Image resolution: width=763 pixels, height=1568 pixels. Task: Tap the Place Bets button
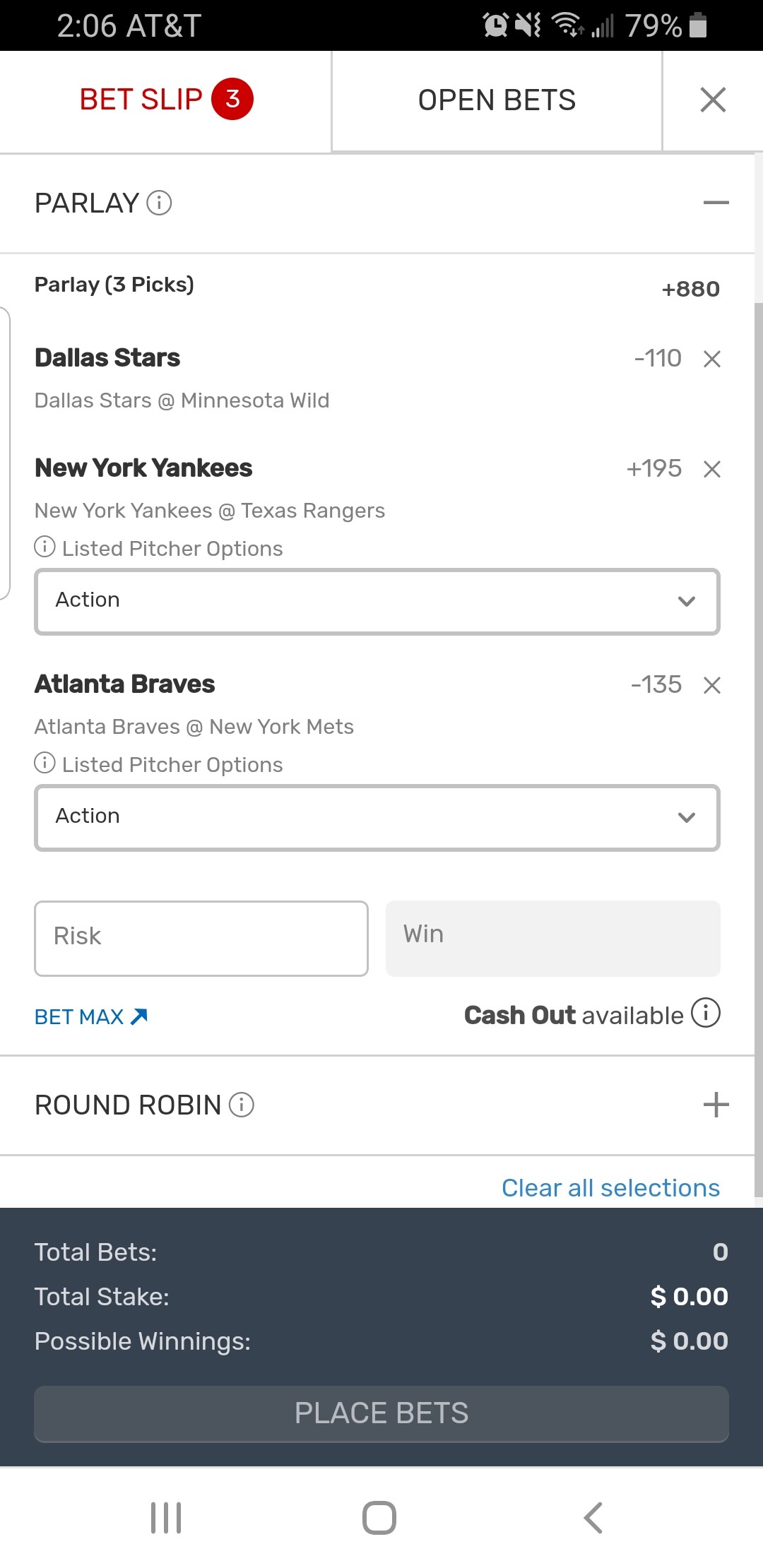tap(381, 1413)
